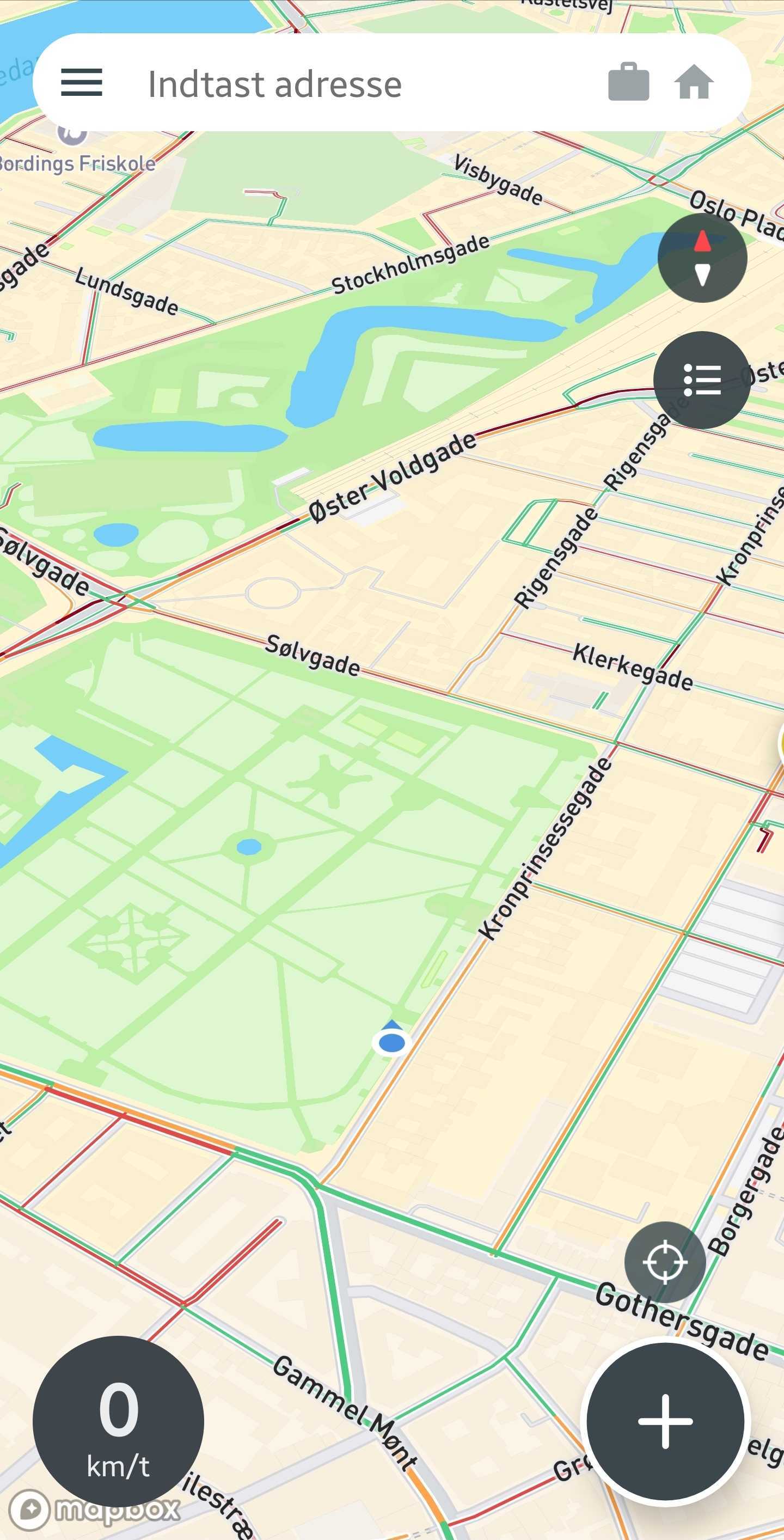Navigate home via the house icon
Viewport: 784px width, 1540px height.
694,82
